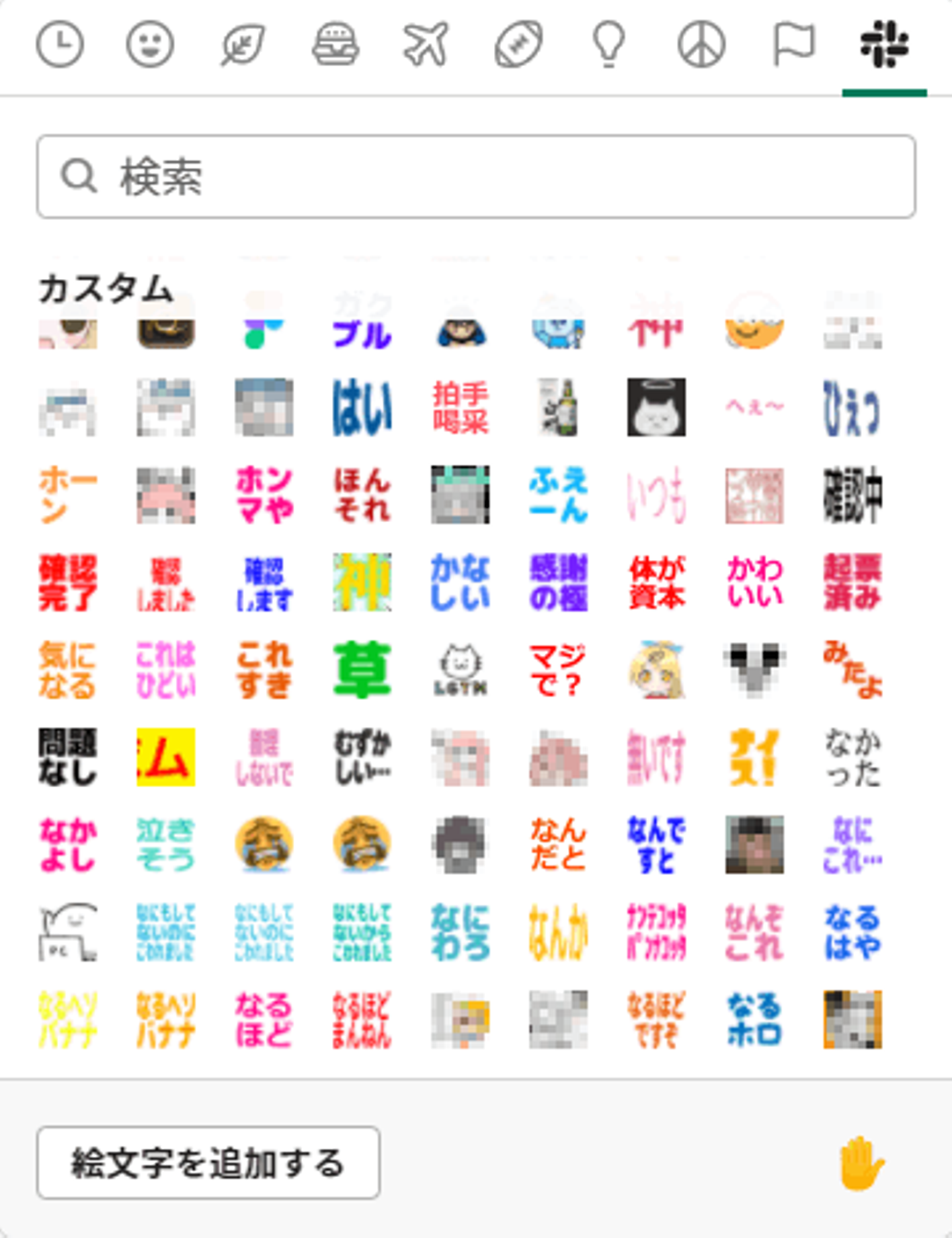Switch to the travel airplane emoji tab
The width and height of the screenshot is (952, 1238).
tap(426, 45)
